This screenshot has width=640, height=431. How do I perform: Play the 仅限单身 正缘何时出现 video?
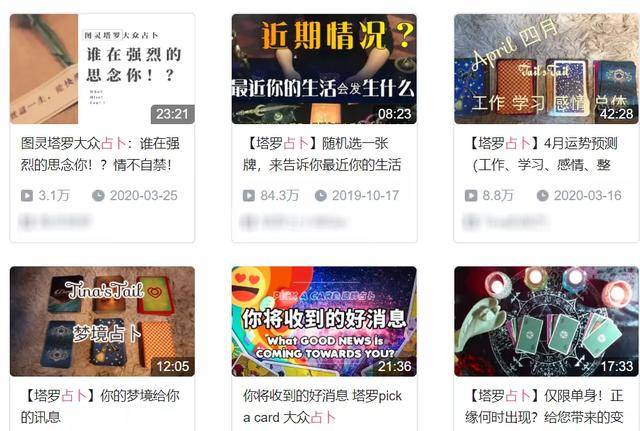546,321
